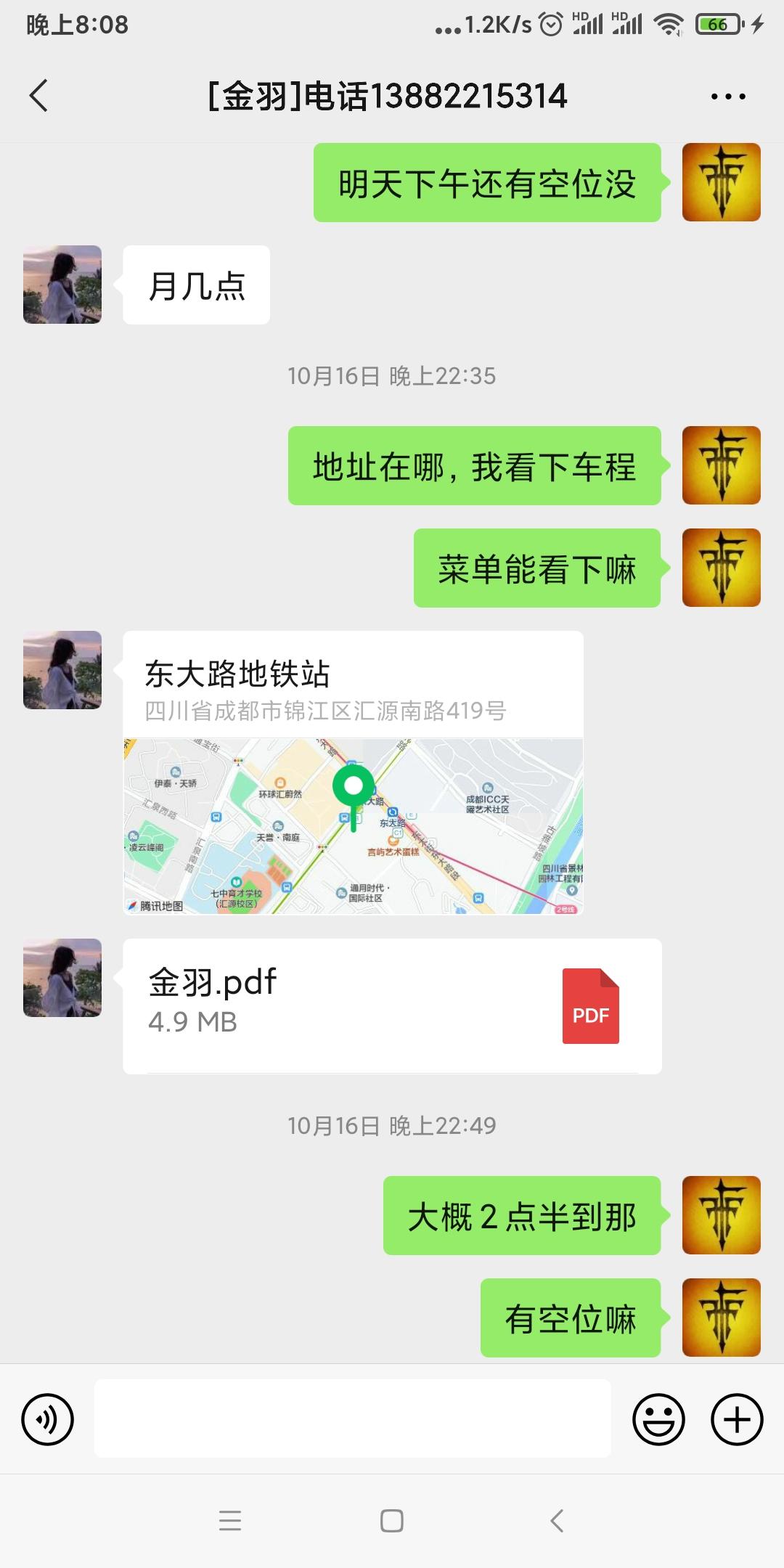The width and height of the screenshot is (784, 1568).
Task: Tap the message text field
Action: click(x=353, y=1419)
